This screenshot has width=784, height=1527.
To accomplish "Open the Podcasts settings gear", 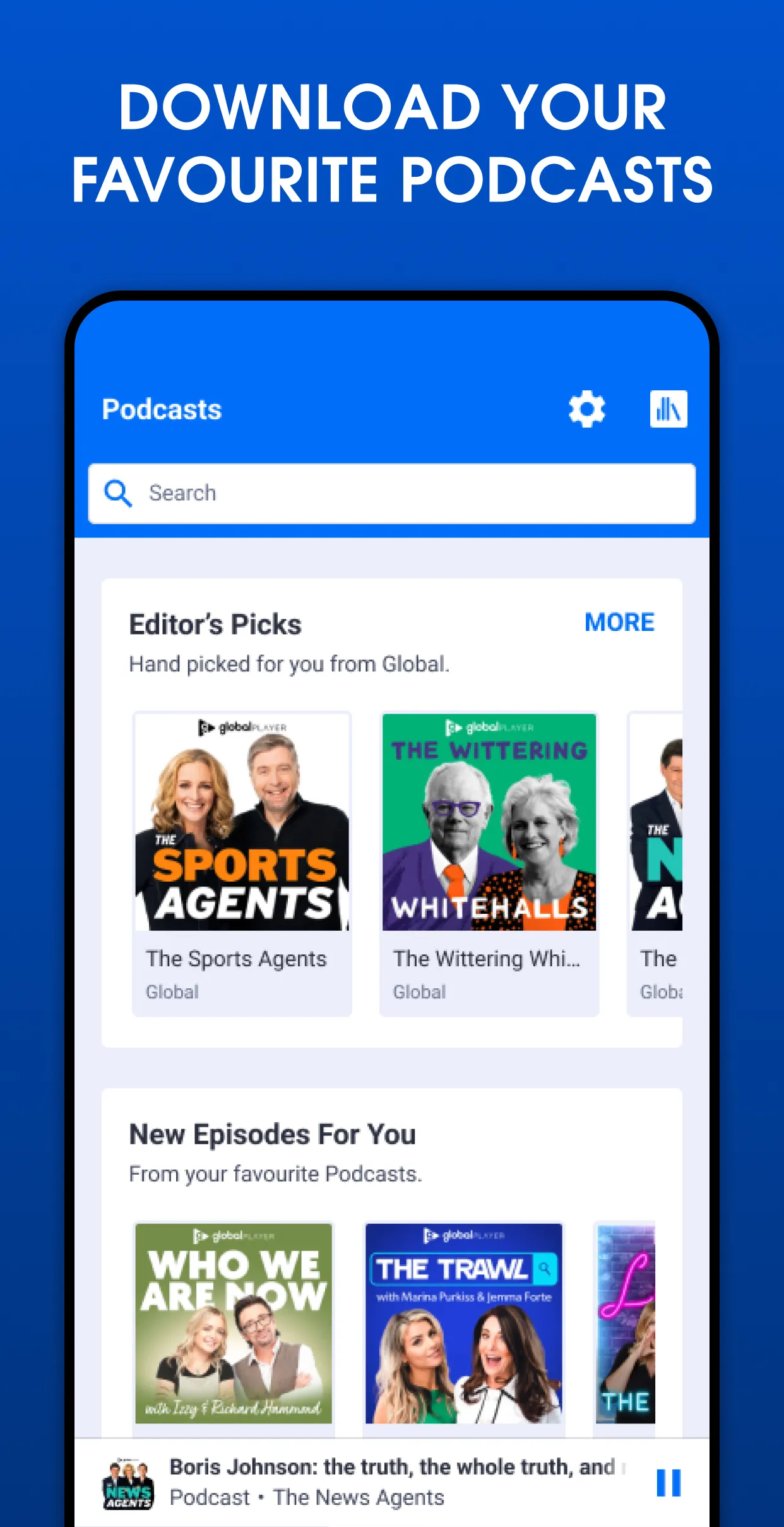I will click(587, 409).
